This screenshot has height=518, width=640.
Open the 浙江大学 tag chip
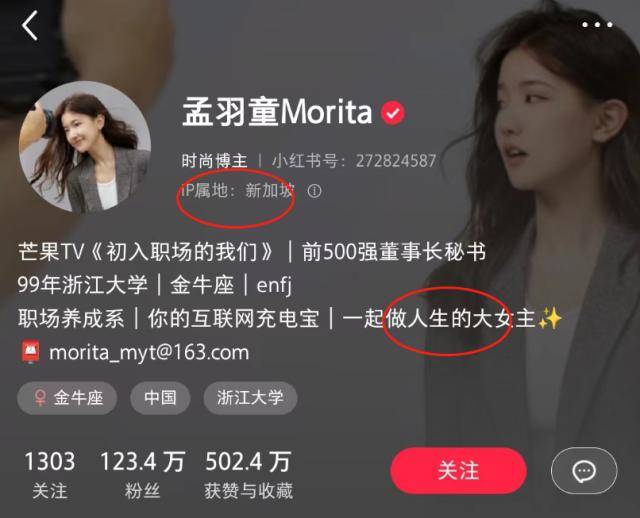tap(250, 398)
